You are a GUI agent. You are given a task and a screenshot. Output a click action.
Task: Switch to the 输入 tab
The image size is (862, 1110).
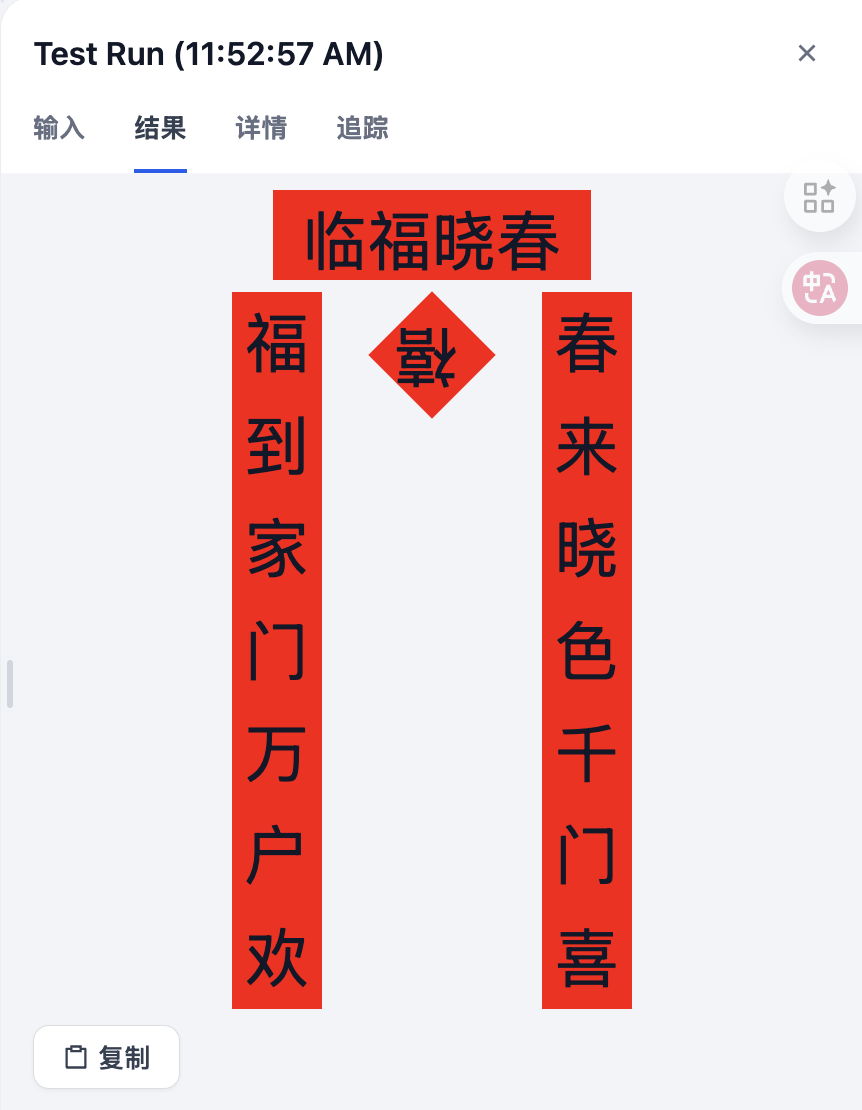click(59, 128)
